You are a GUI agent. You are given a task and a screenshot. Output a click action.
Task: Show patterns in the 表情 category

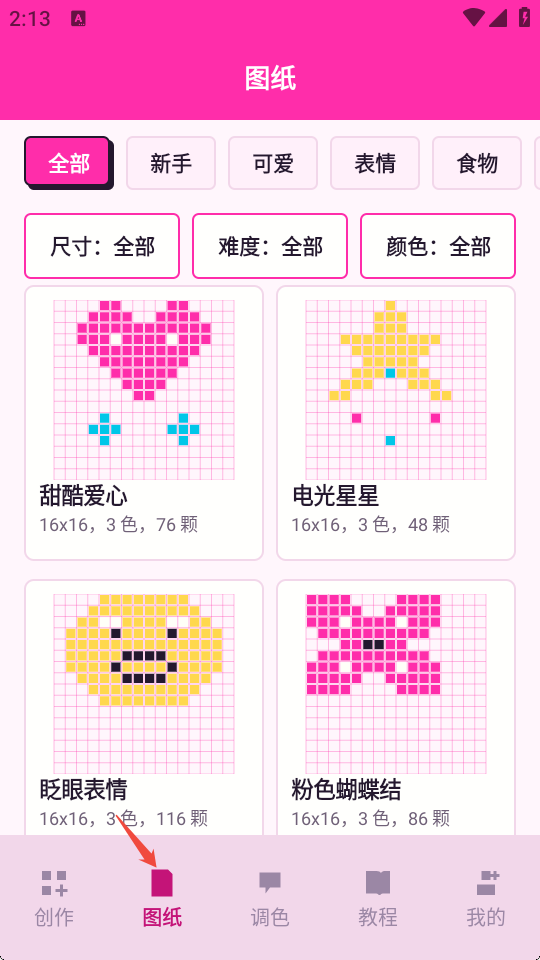click(x=375, y=163)
